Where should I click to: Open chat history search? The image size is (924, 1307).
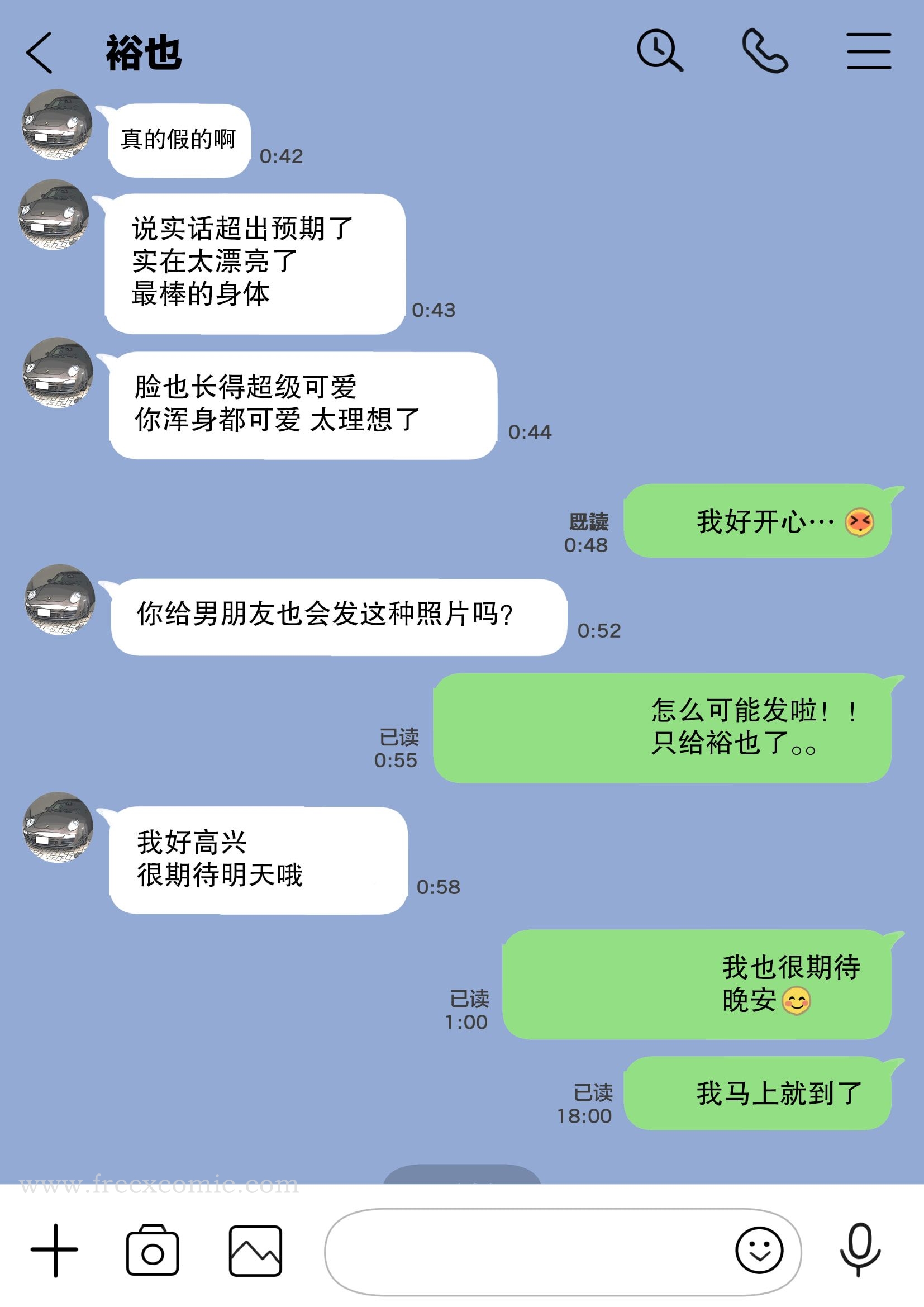click(661, 51)
